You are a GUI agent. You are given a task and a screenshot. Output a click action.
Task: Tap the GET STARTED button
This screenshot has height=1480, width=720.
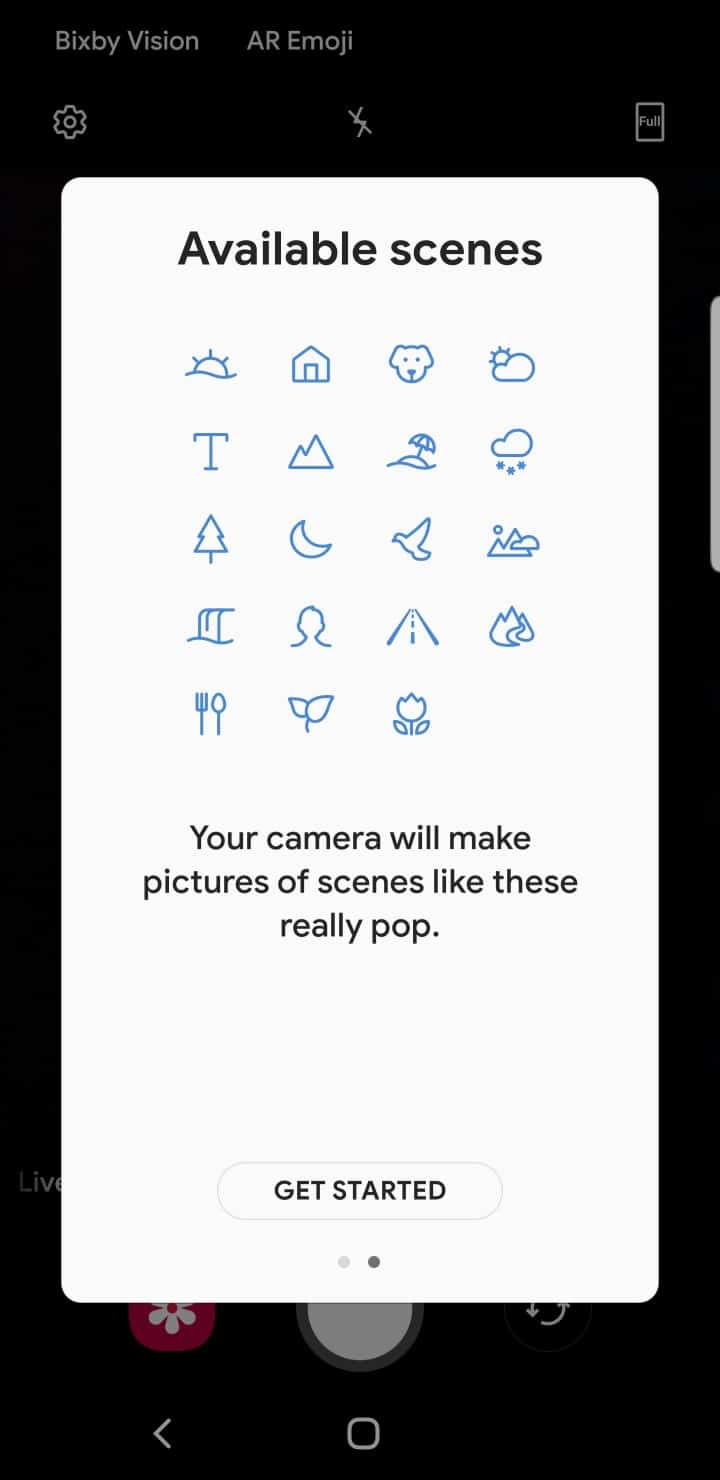coord(359,1190)
